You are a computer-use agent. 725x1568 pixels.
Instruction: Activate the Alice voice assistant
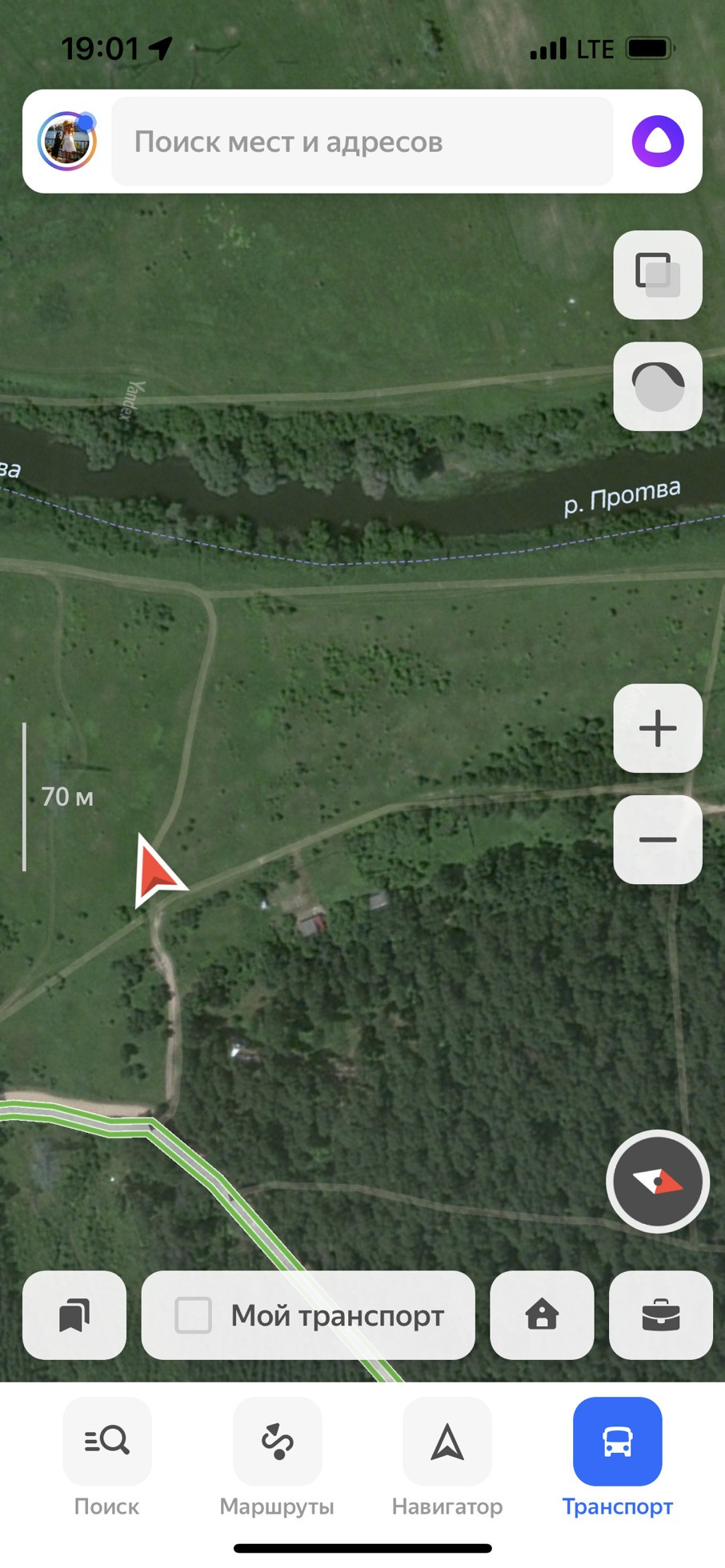658,142
